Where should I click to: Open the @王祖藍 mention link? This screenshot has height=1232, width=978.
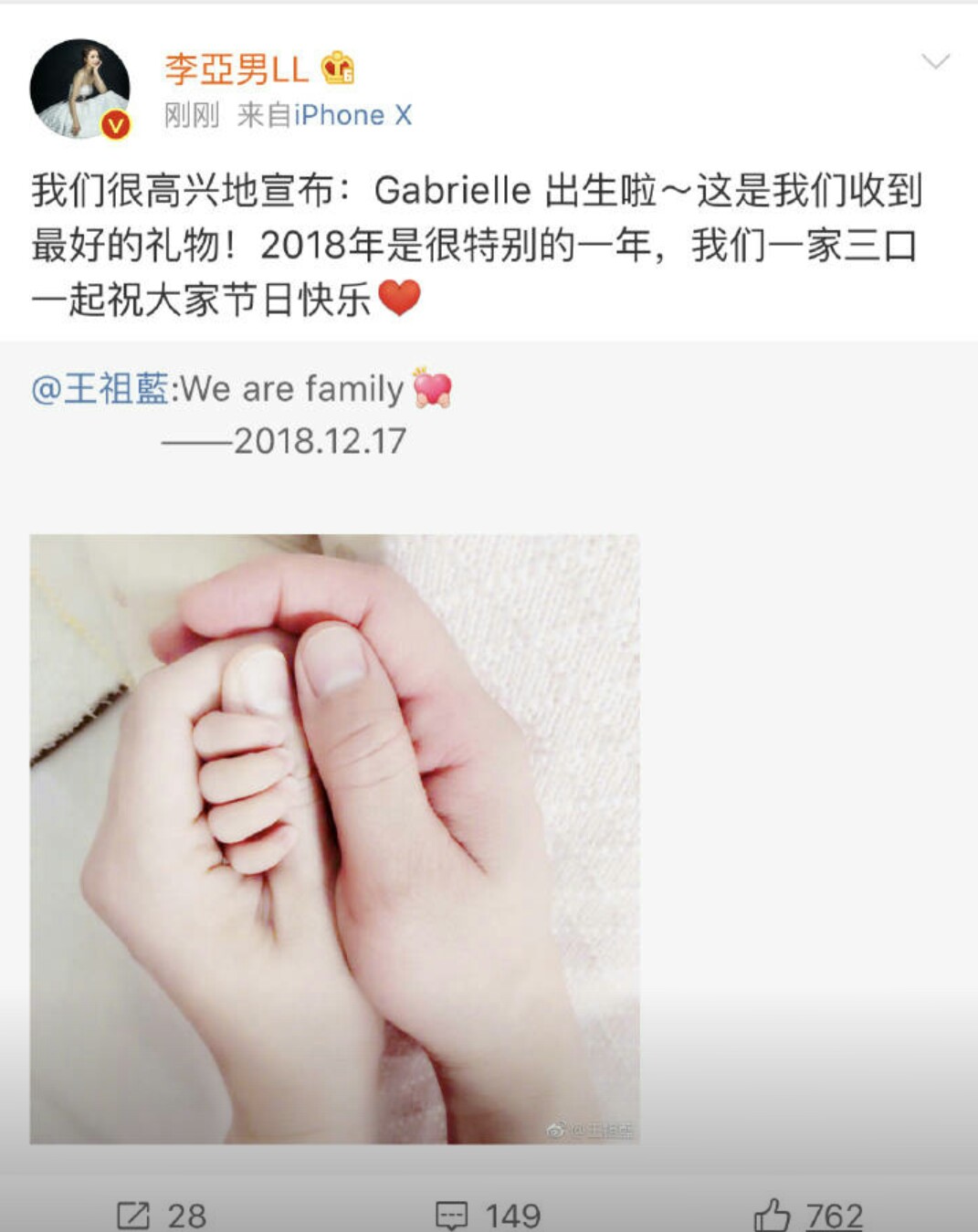(x=100, y=389)
